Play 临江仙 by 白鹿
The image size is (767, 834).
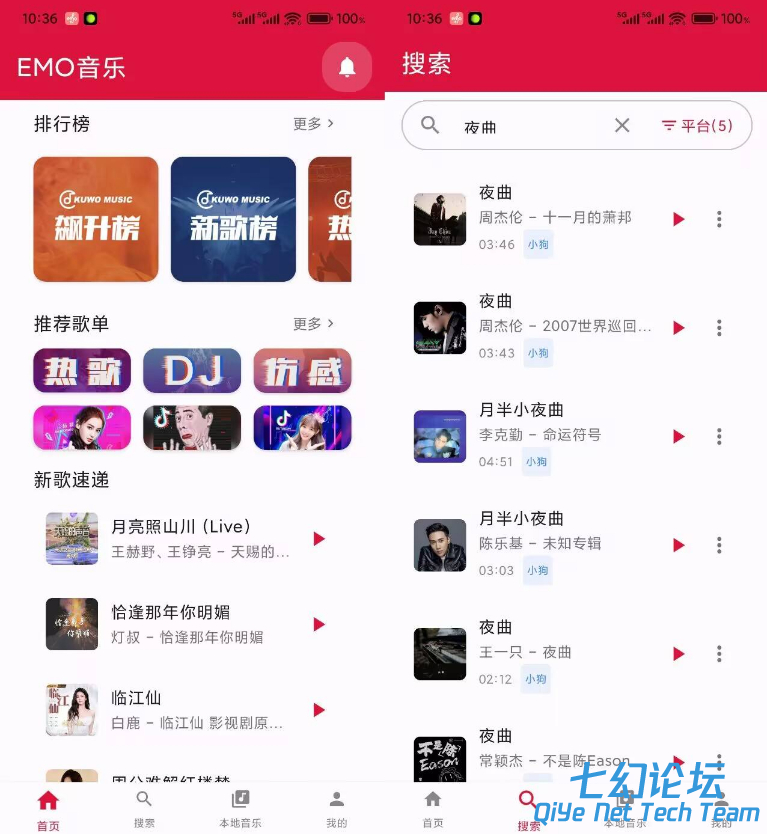319,710
